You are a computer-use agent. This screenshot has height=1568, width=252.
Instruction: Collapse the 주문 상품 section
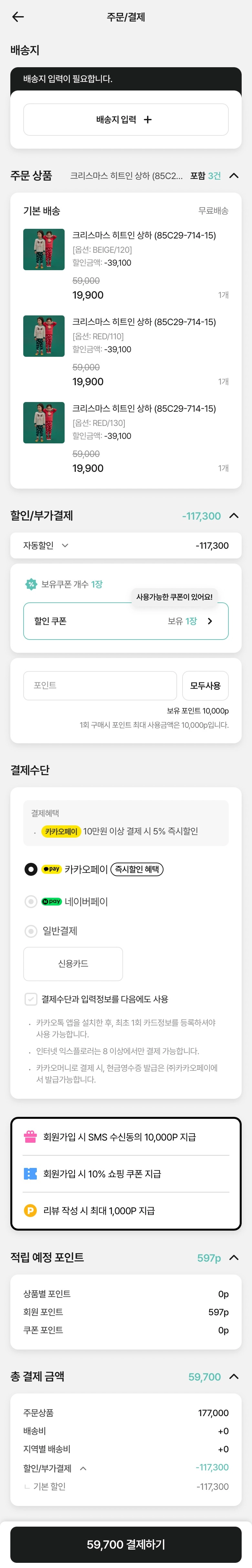(234, 176)
